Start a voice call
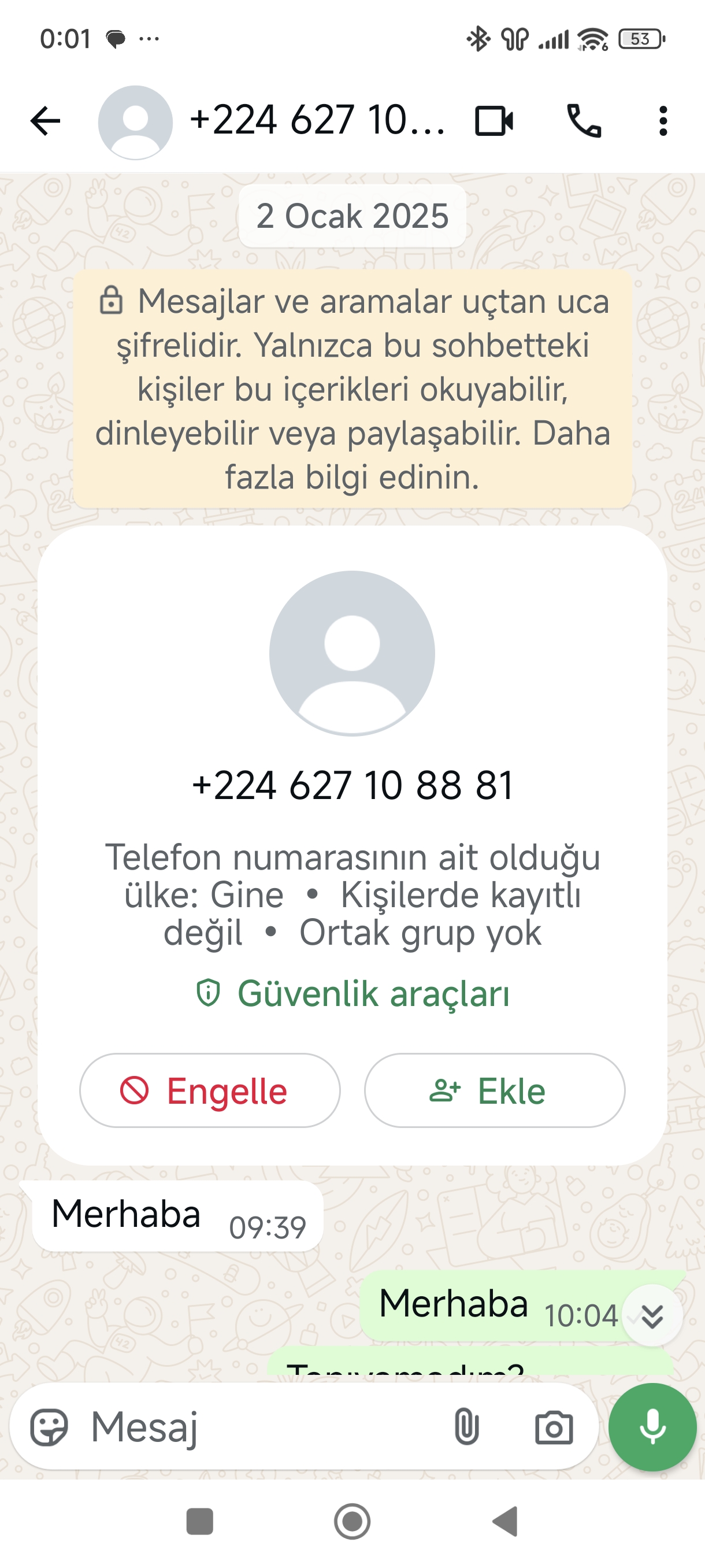 (x=583, y=120)
